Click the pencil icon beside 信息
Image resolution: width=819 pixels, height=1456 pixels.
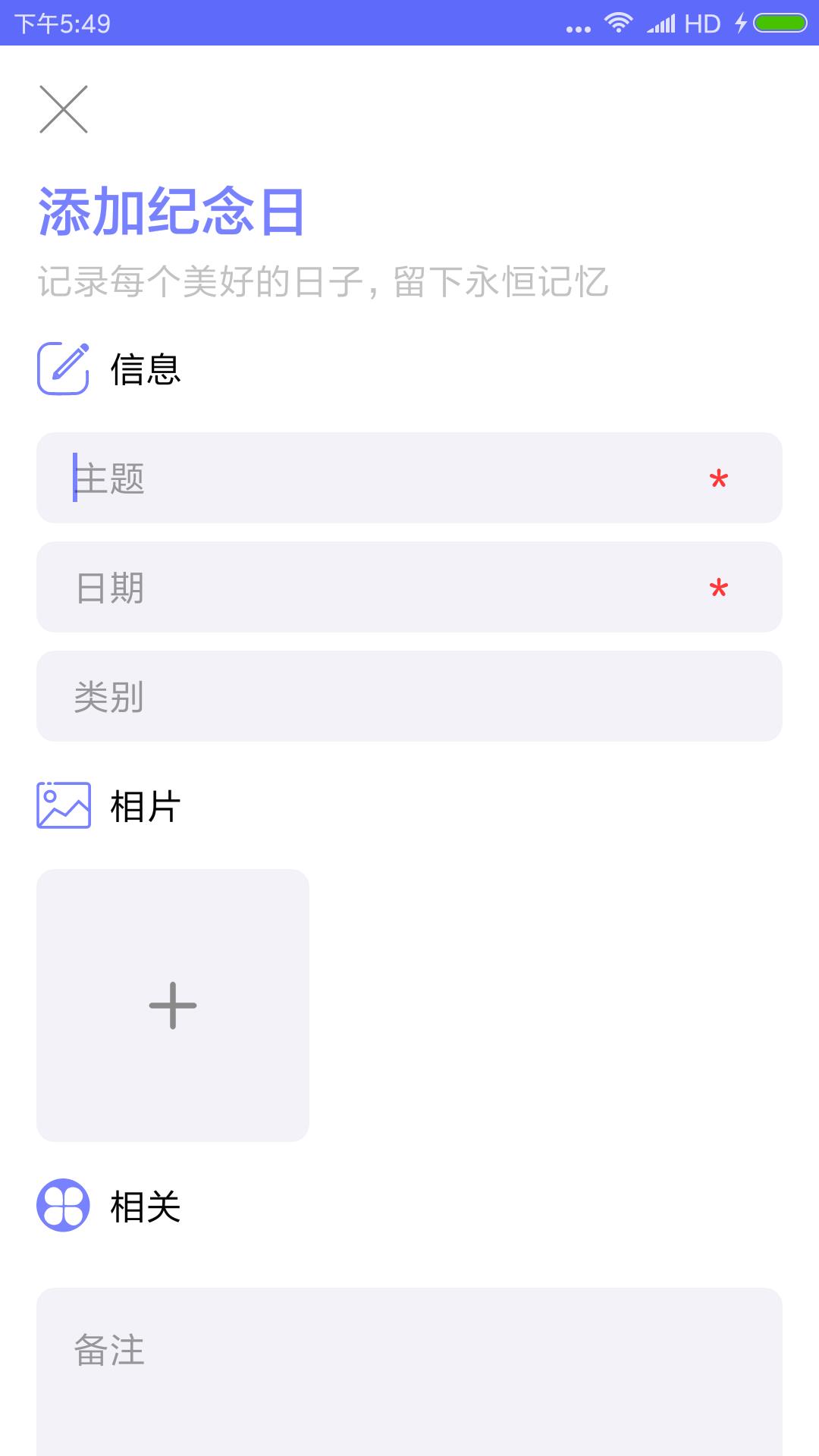tap(64, 369)
